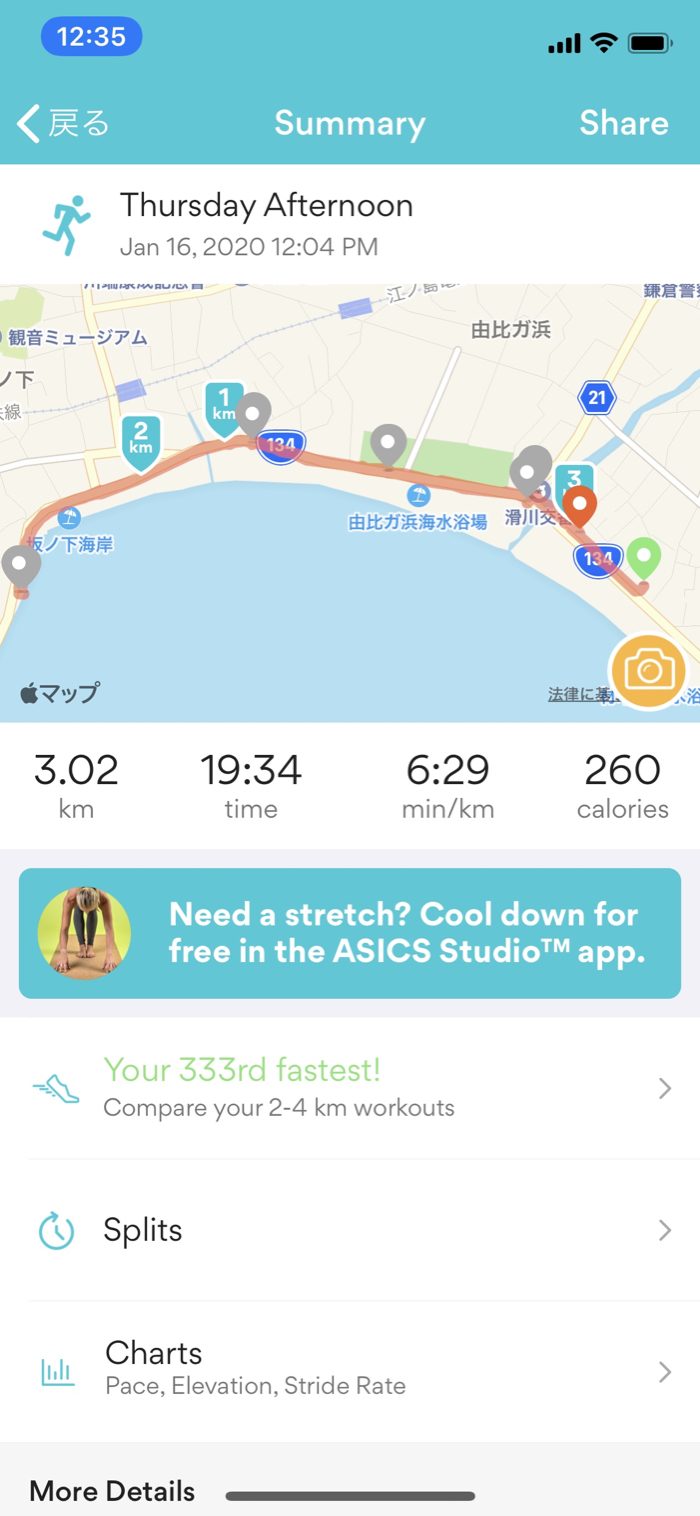The width and height of the screenshot is (700, 1516).
Task: Go back using the 戻る button
Action: click(64, 124)
